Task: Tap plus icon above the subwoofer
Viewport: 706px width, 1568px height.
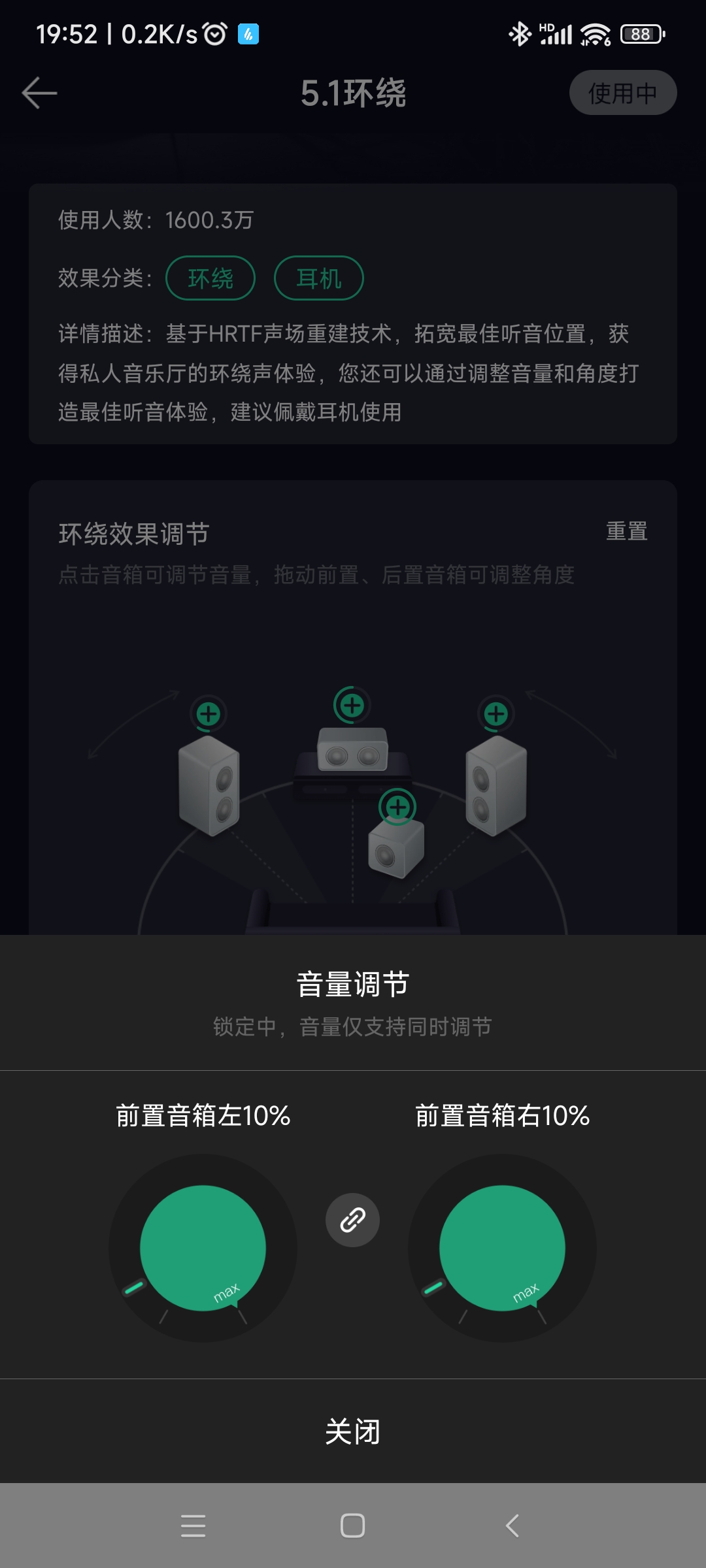Action: pos(397,807)
